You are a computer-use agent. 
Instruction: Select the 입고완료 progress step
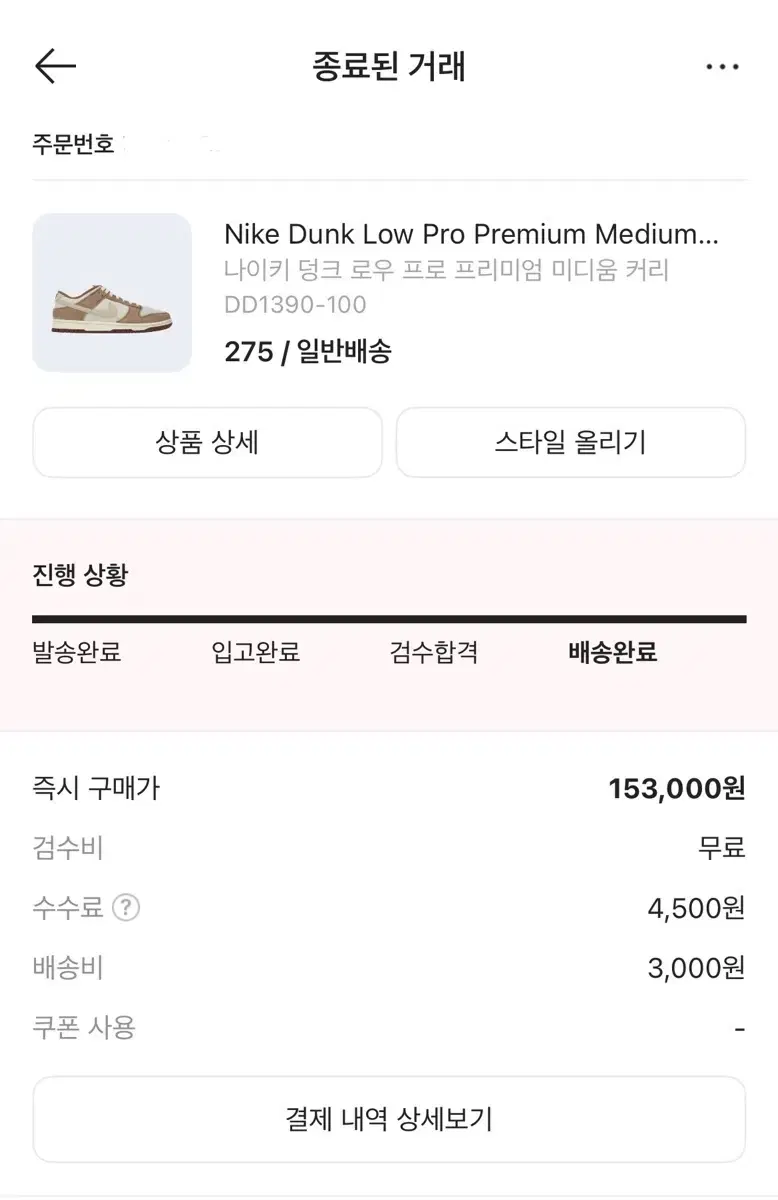[252, 652]
